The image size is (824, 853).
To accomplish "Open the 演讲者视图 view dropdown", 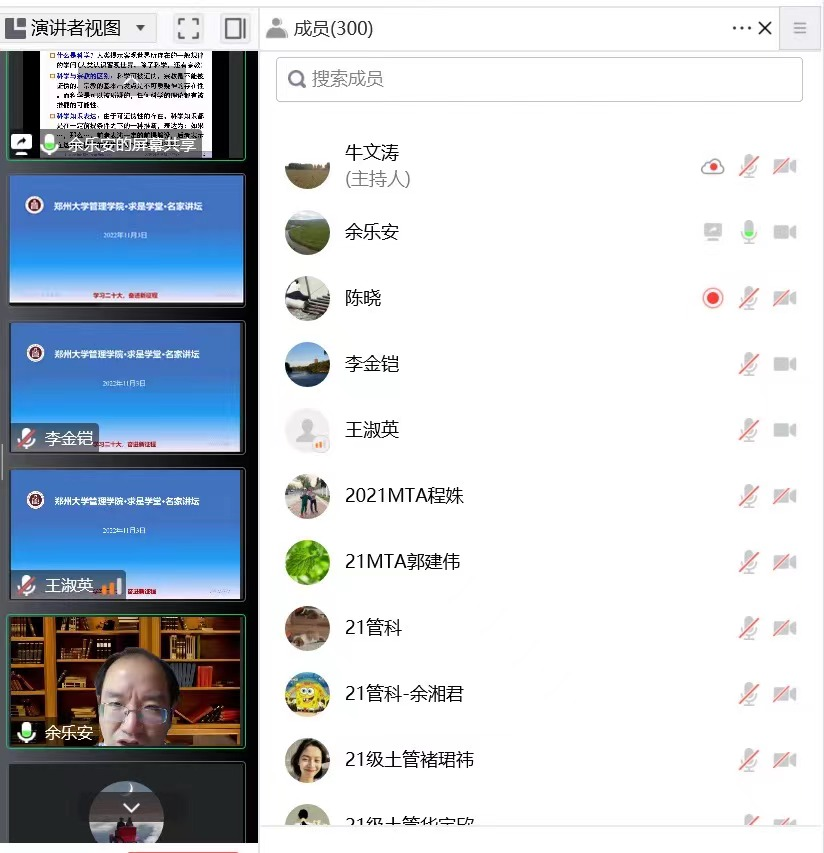I will click(79, 28).
